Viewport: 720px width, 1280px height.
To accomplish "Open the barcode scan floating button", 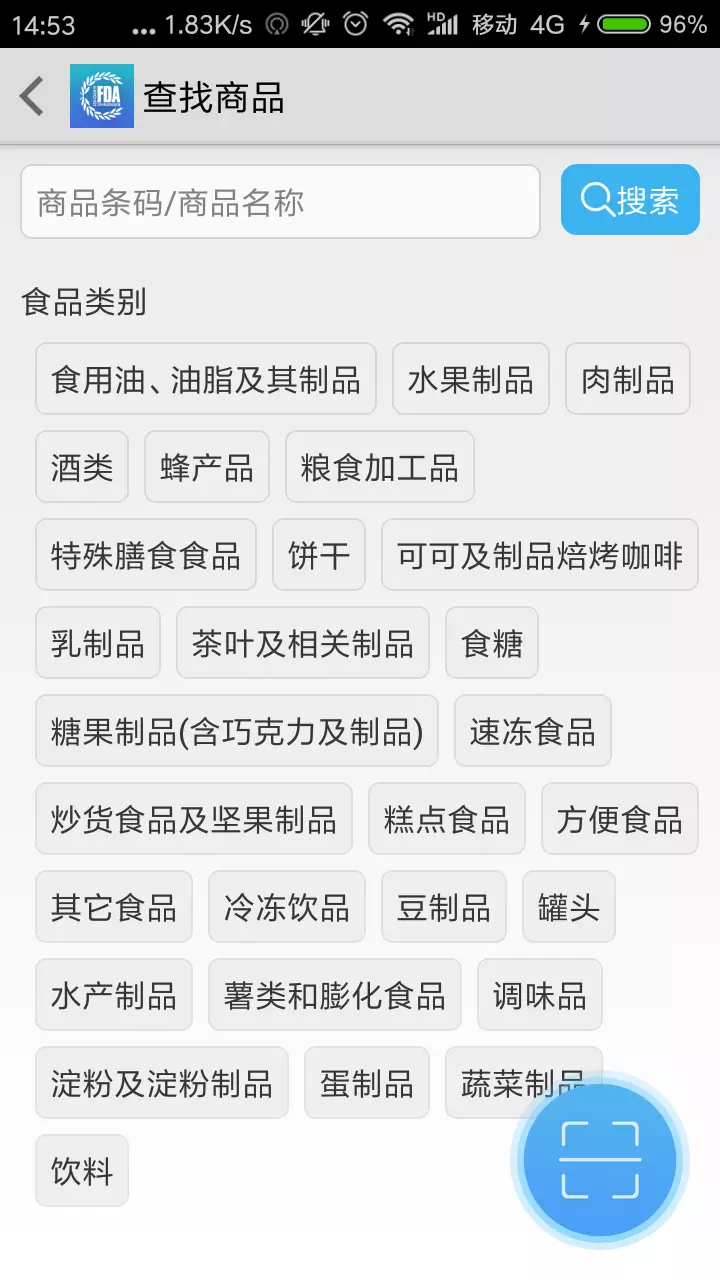I will click(600, 1160).
